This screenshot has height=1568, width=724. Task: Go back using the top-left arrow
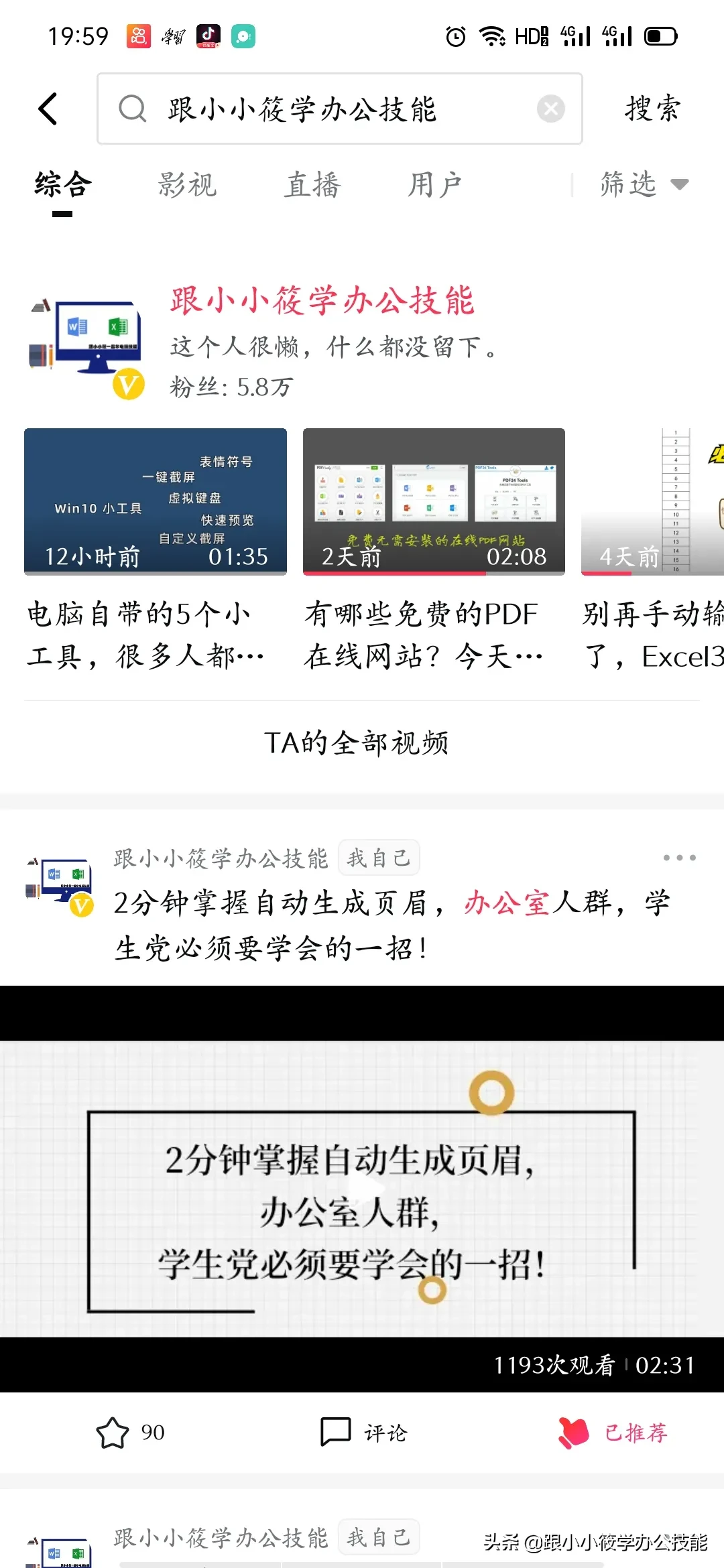48,109
